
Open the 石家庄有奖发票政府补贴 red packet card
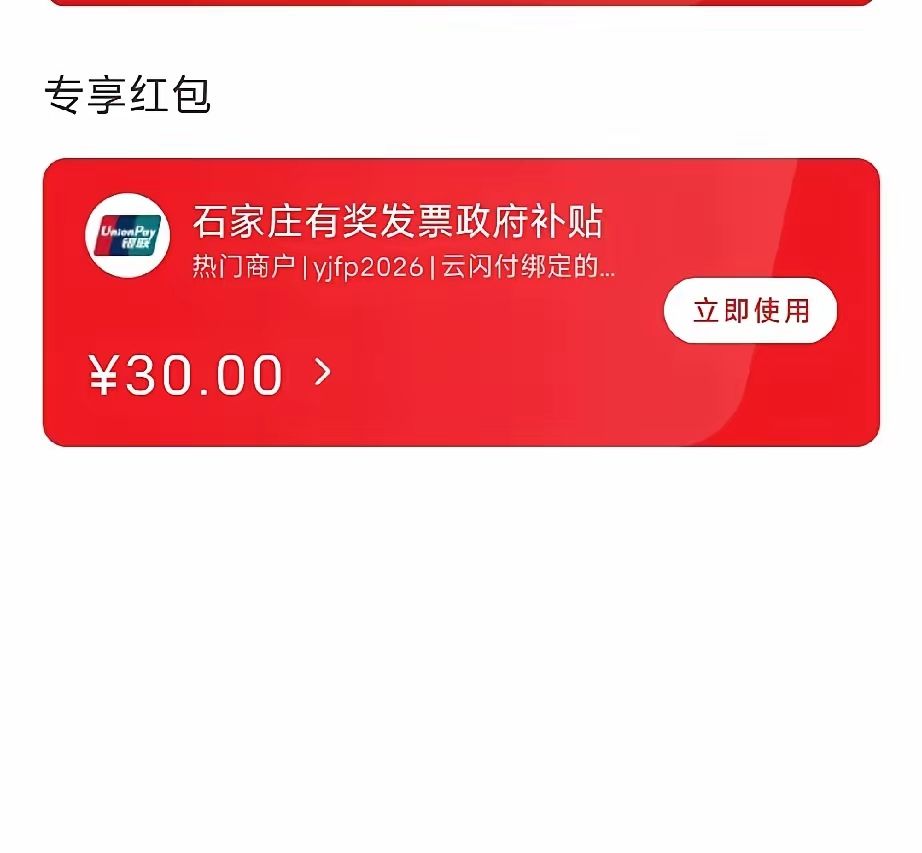397,223
